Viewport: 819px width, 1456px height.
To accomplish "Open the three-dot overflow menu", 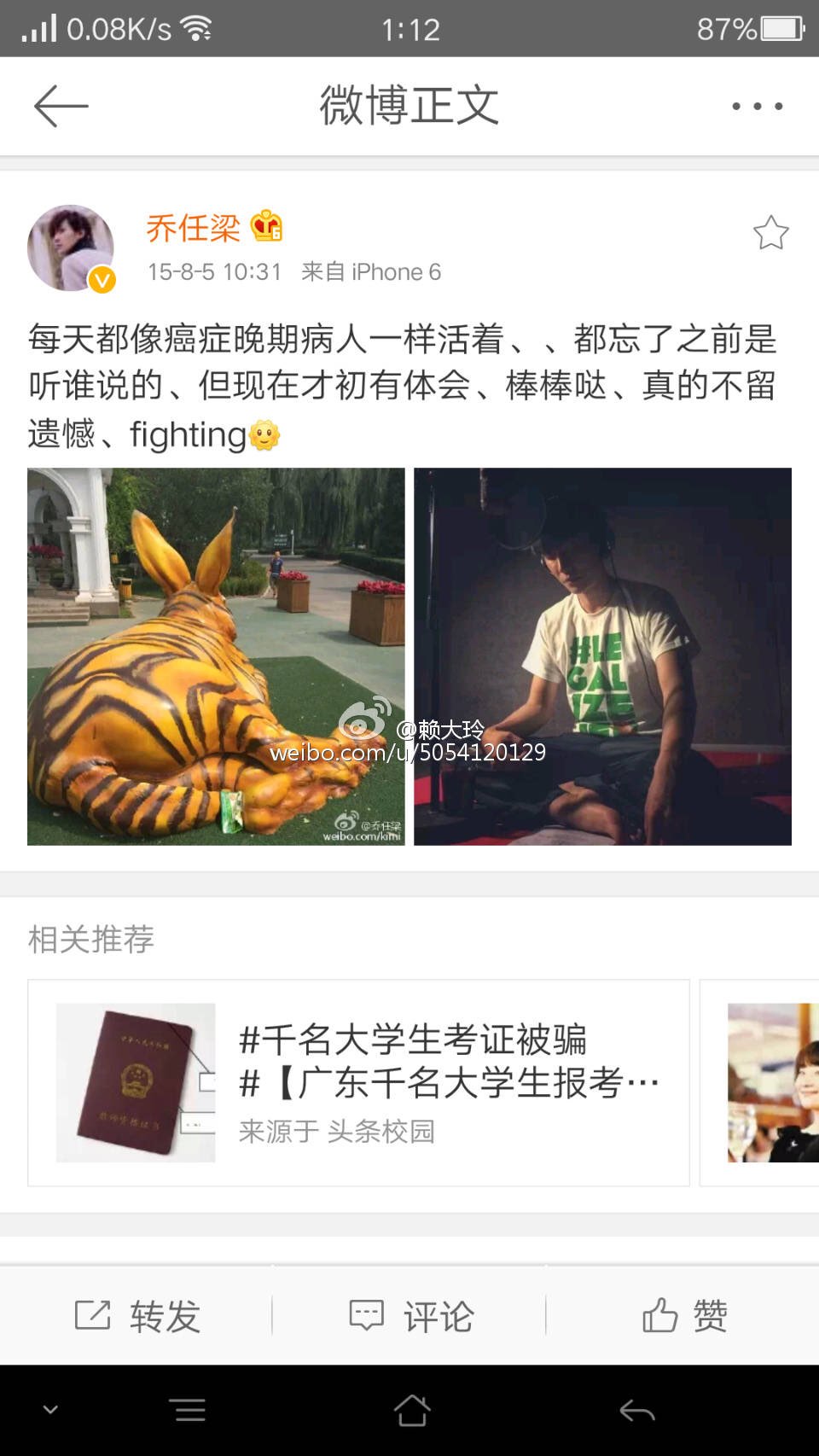I will tap(757, 107).
